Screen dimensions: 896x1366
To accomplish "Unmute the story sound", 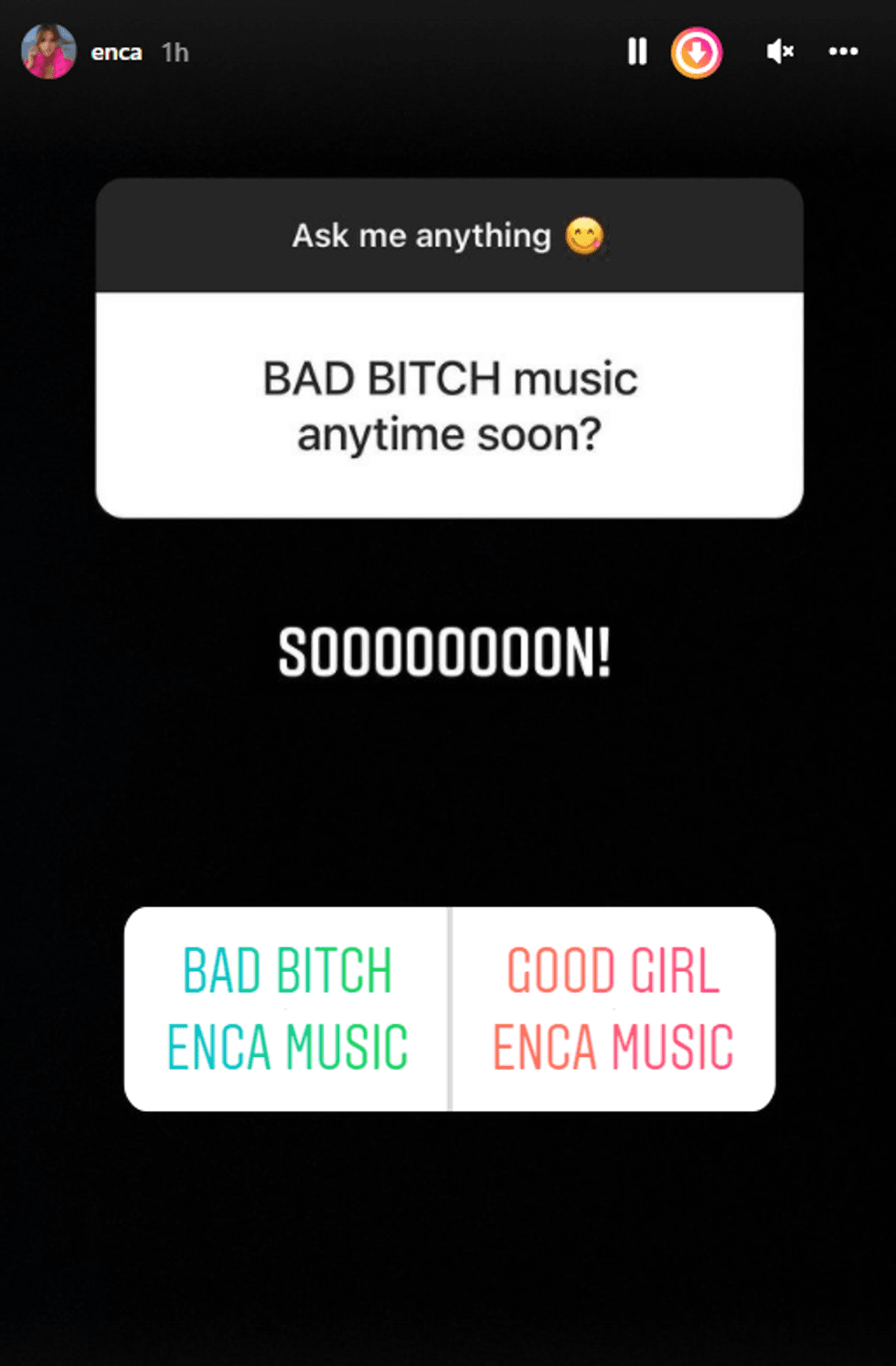I will [x=780, y=52].
